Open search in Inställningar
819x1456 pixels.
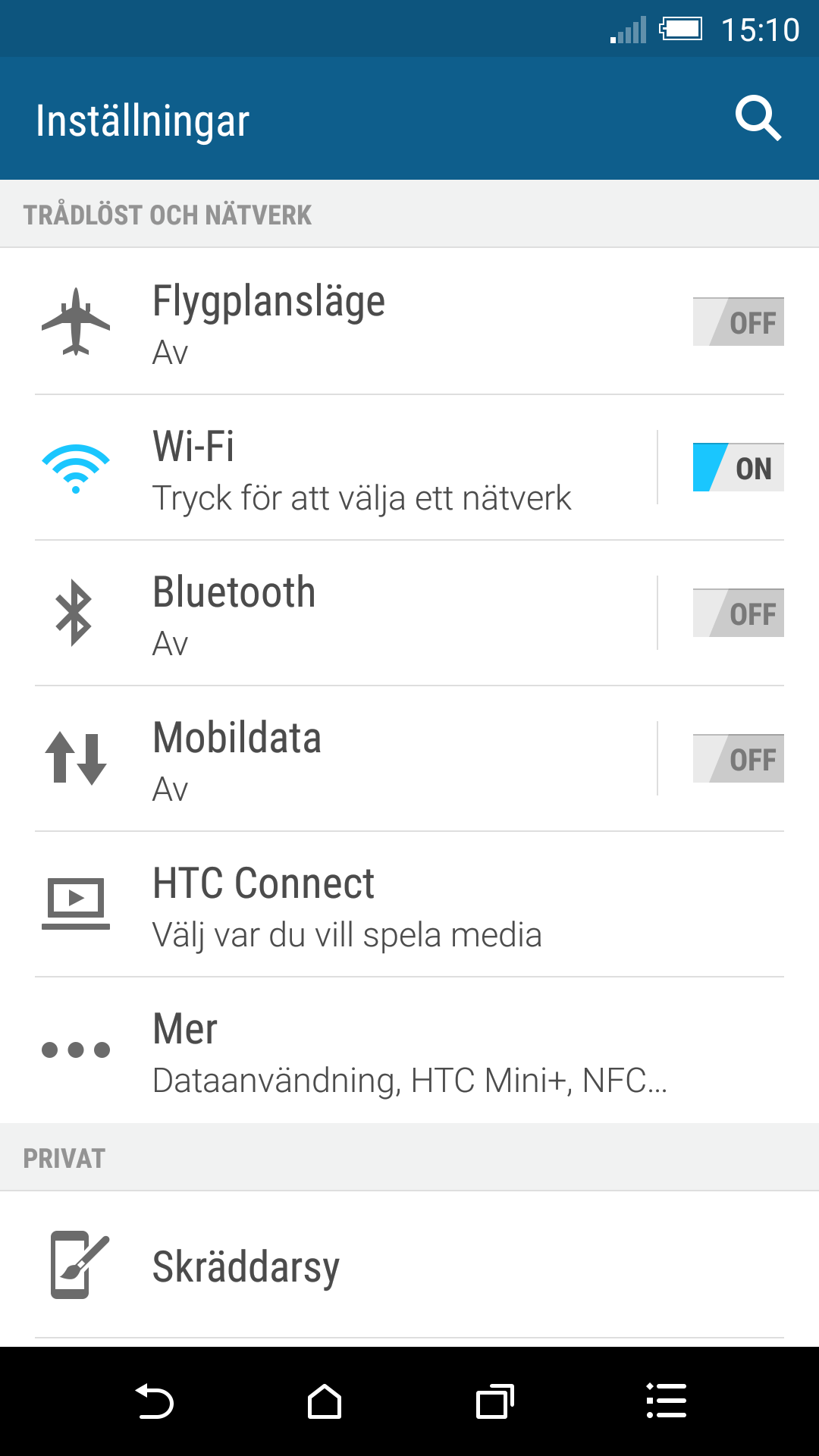[758, 118]
